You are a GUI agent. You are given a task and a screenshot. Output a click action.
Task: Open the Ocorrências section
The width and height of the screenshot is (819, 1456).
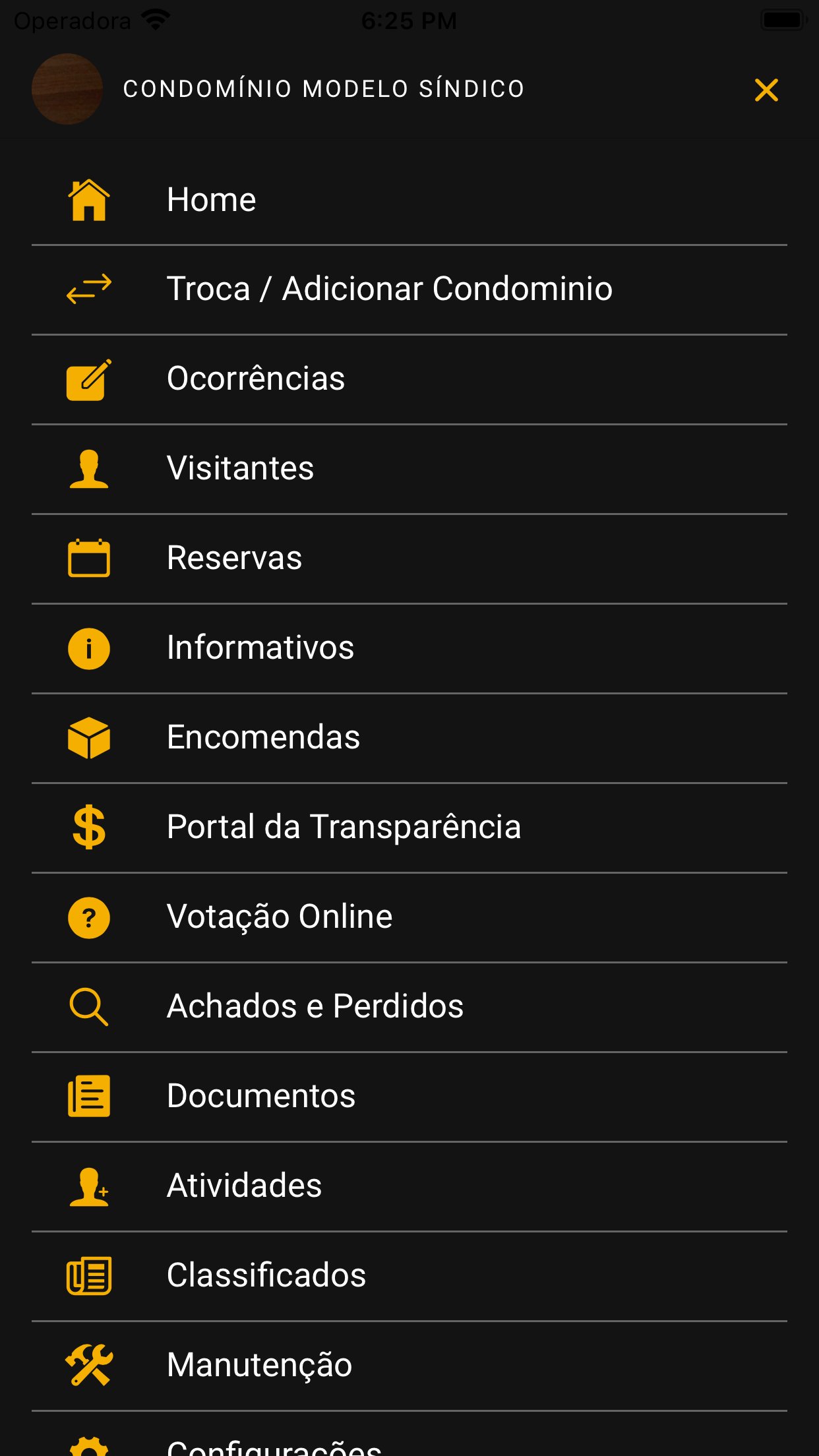click(x=256, y=379)
